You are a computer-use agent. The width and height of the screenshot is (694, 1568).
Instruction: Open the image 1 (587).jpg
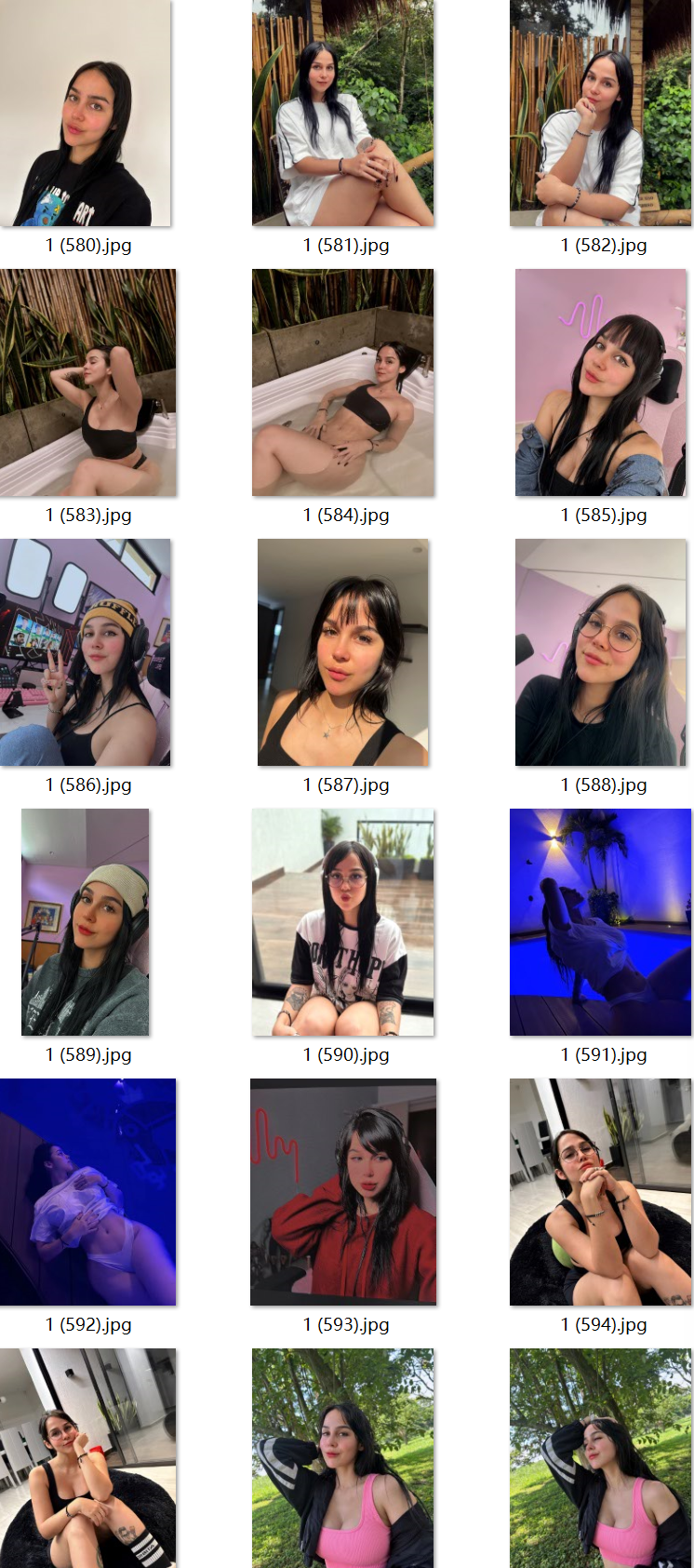pyautogui.click(x=342, y=652)
